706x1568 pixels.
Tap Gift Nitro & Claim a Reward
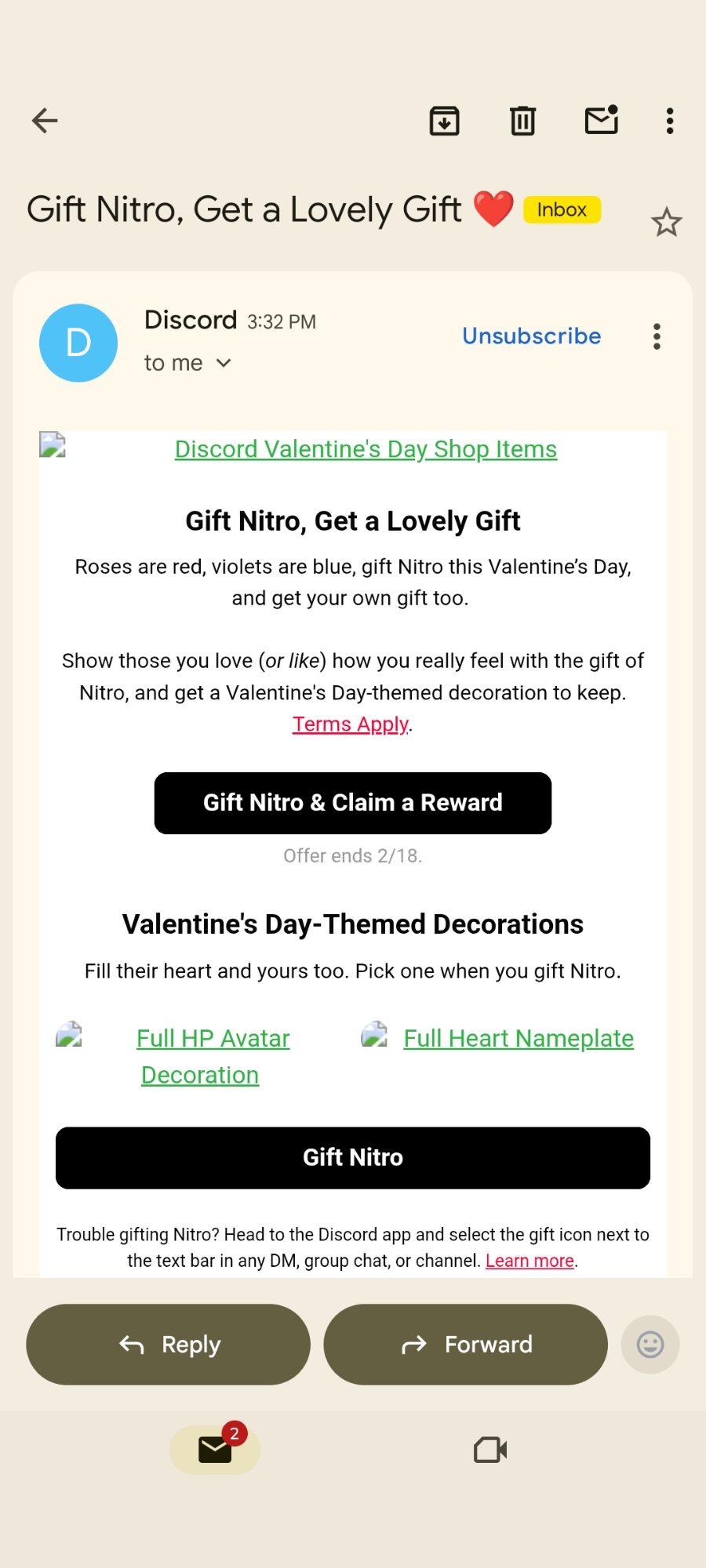[353, 803]
